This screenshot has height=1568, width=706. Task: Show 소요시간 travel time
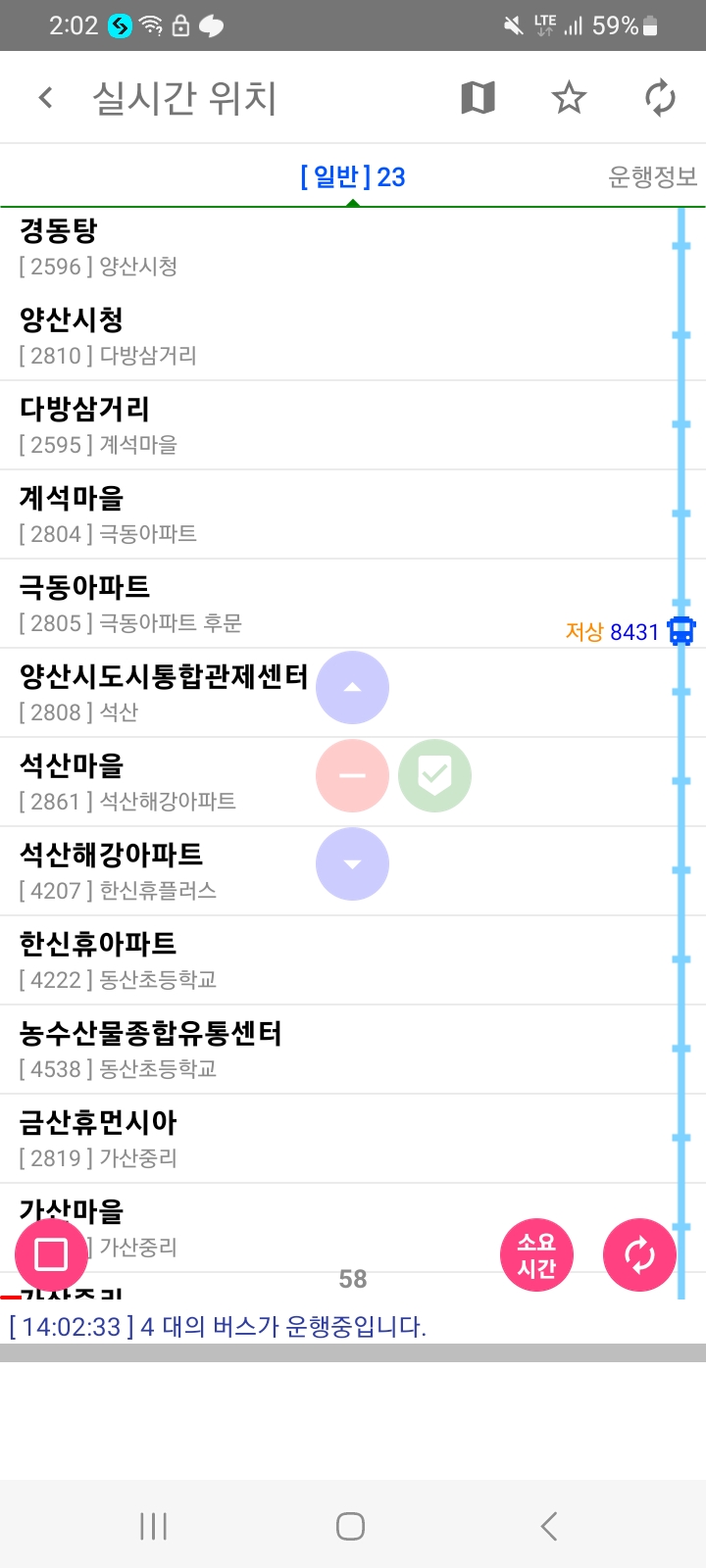[536, 1255]
